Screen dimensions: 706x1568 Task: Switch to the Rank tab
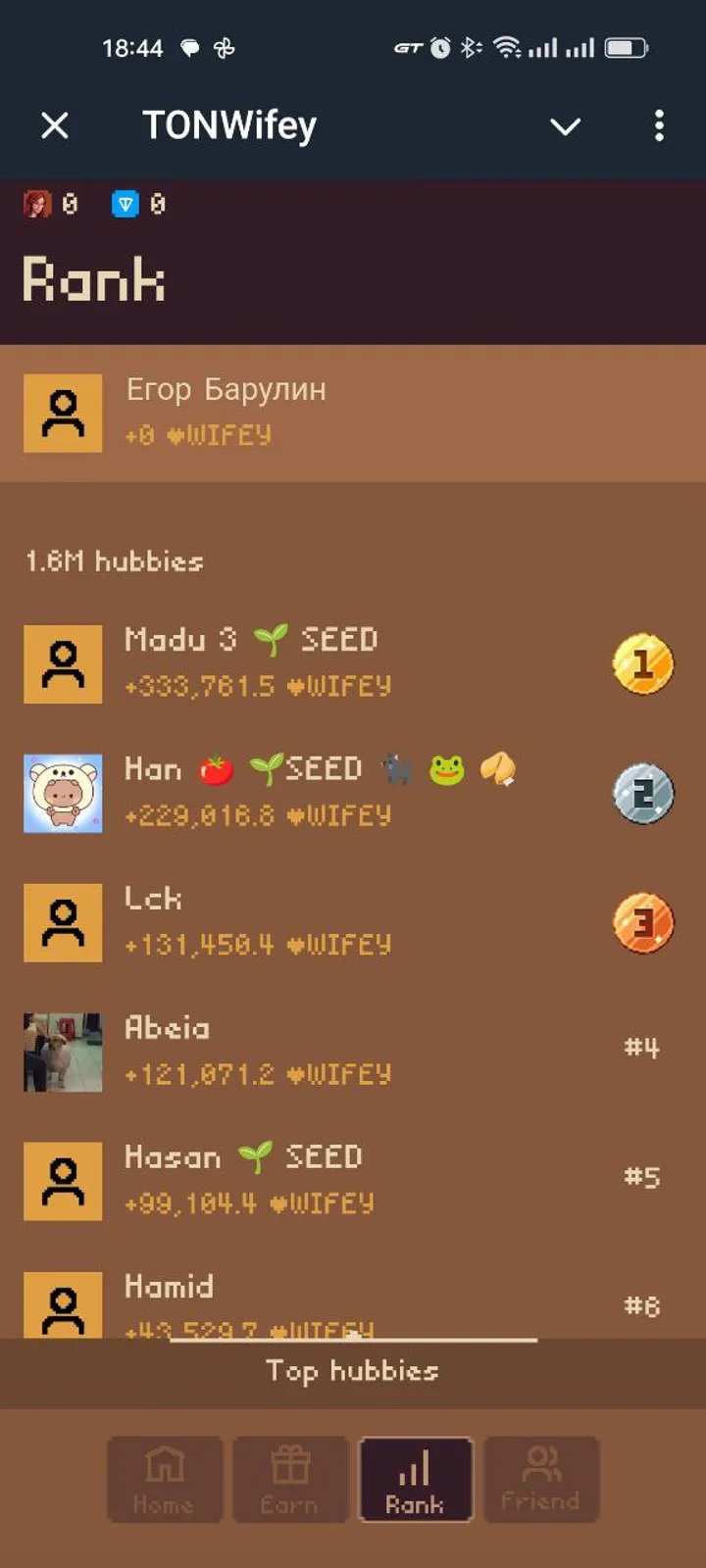416,1480
